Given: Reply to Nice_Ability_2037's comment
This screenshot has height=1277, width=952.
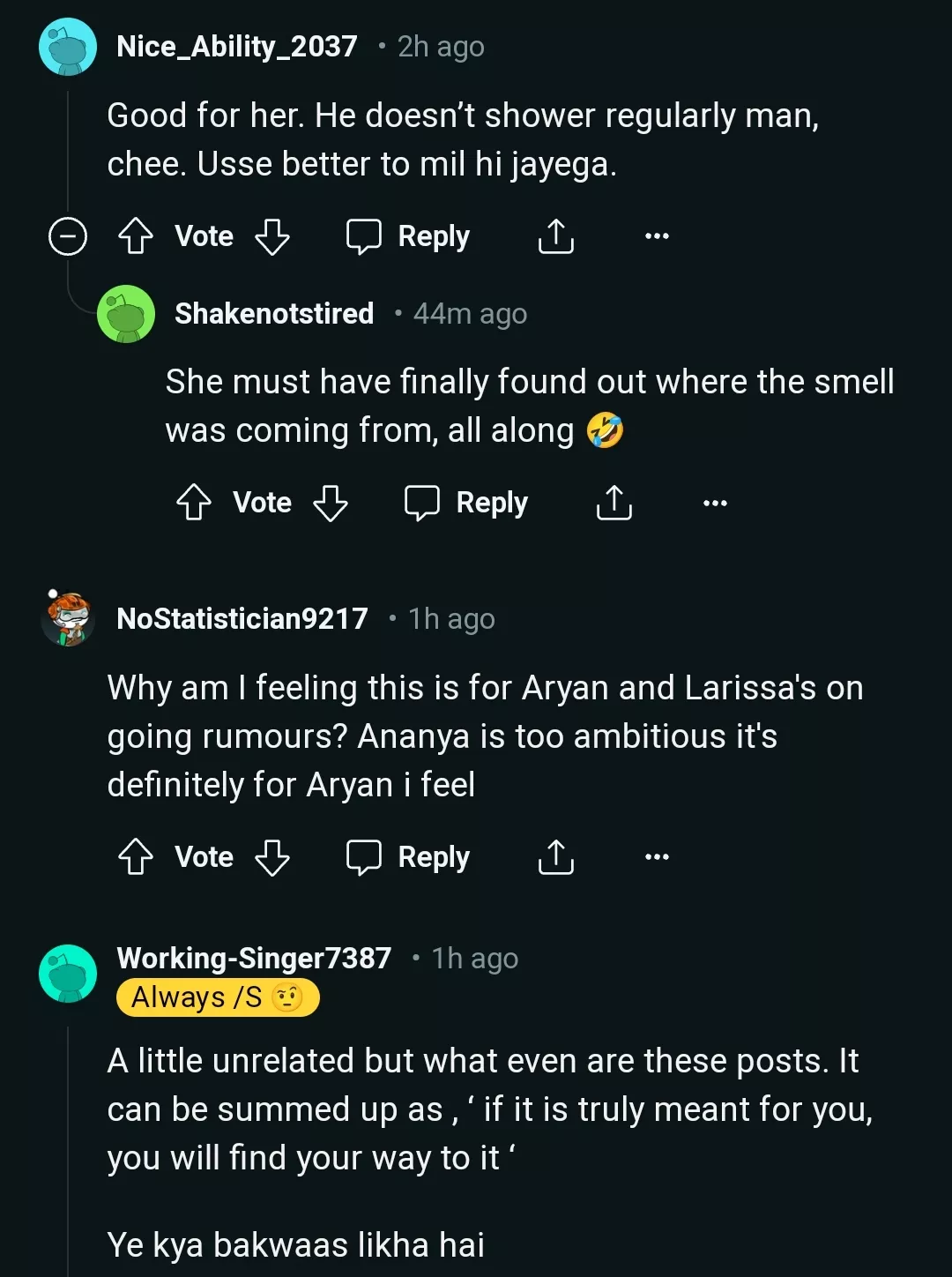Looking at the screenshot, I should (x=408, y=236).
